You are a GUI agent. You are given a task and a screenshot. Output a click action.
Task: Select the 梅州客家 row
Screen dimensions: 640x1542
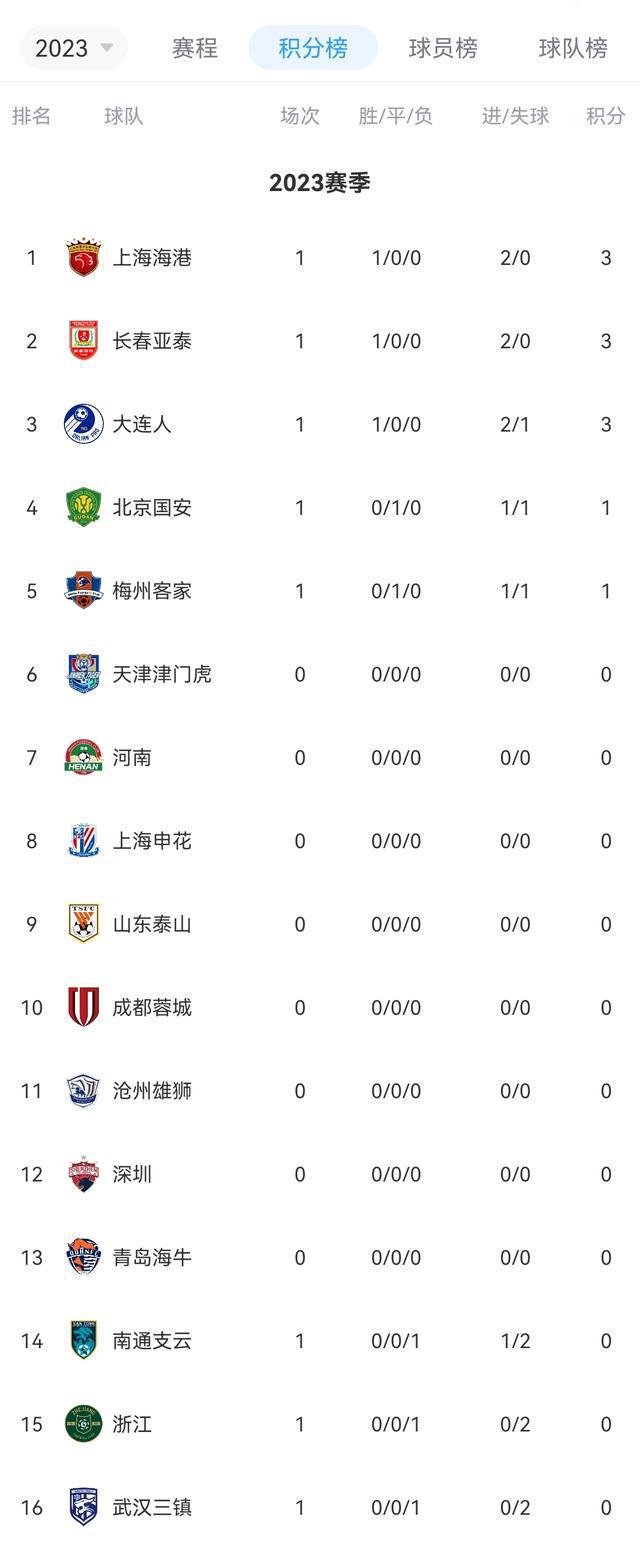coord(151,591)
